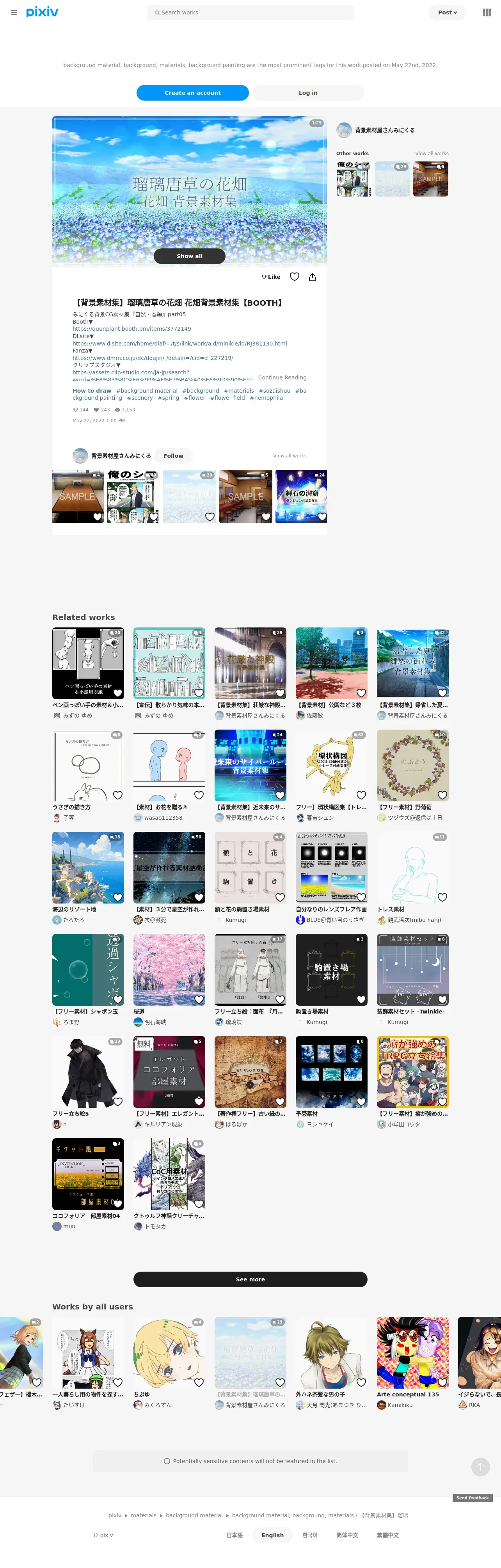Tap See more related works
Image resolution: width=501 pixels, height=1568 pixels.
(250, 1279)
